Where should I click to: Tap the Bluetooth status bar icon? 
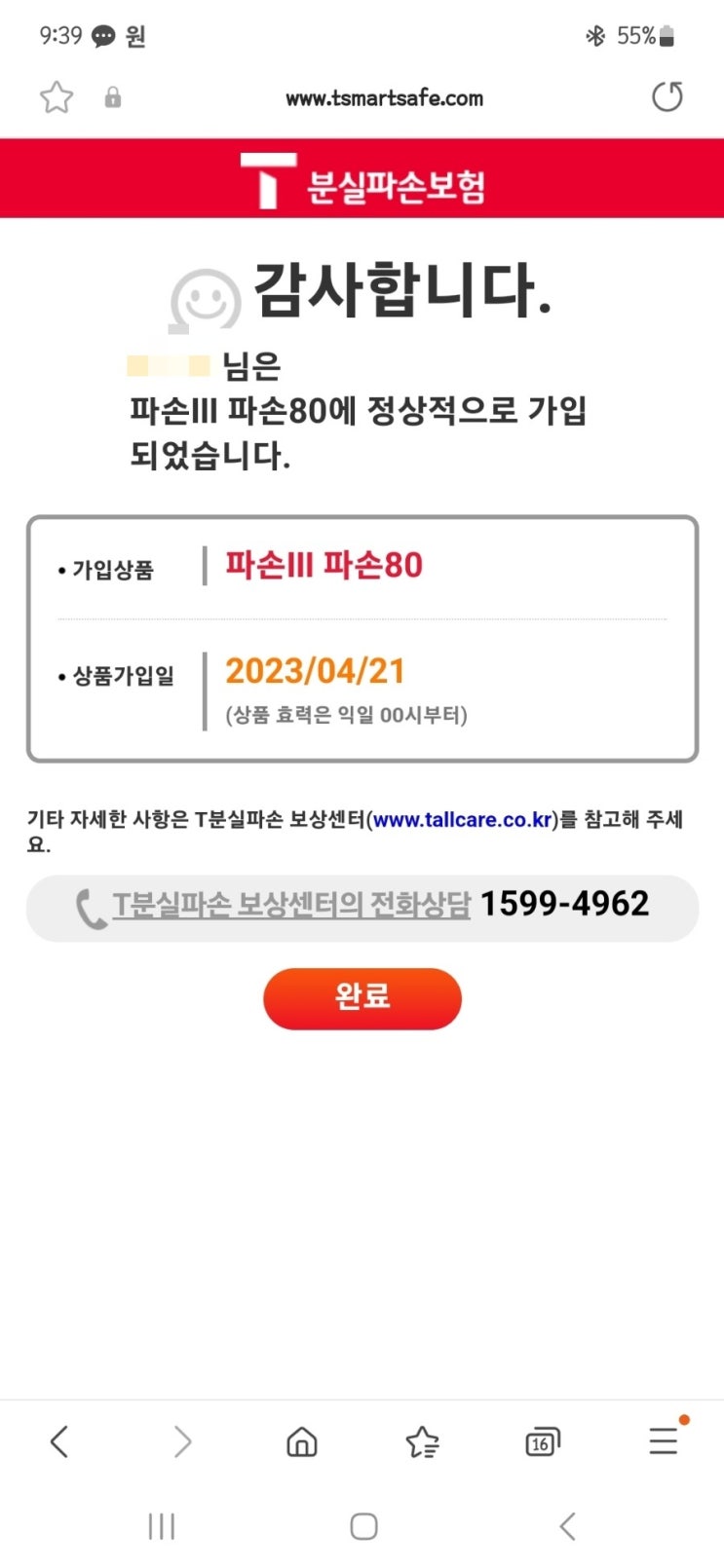coord(596,36)
